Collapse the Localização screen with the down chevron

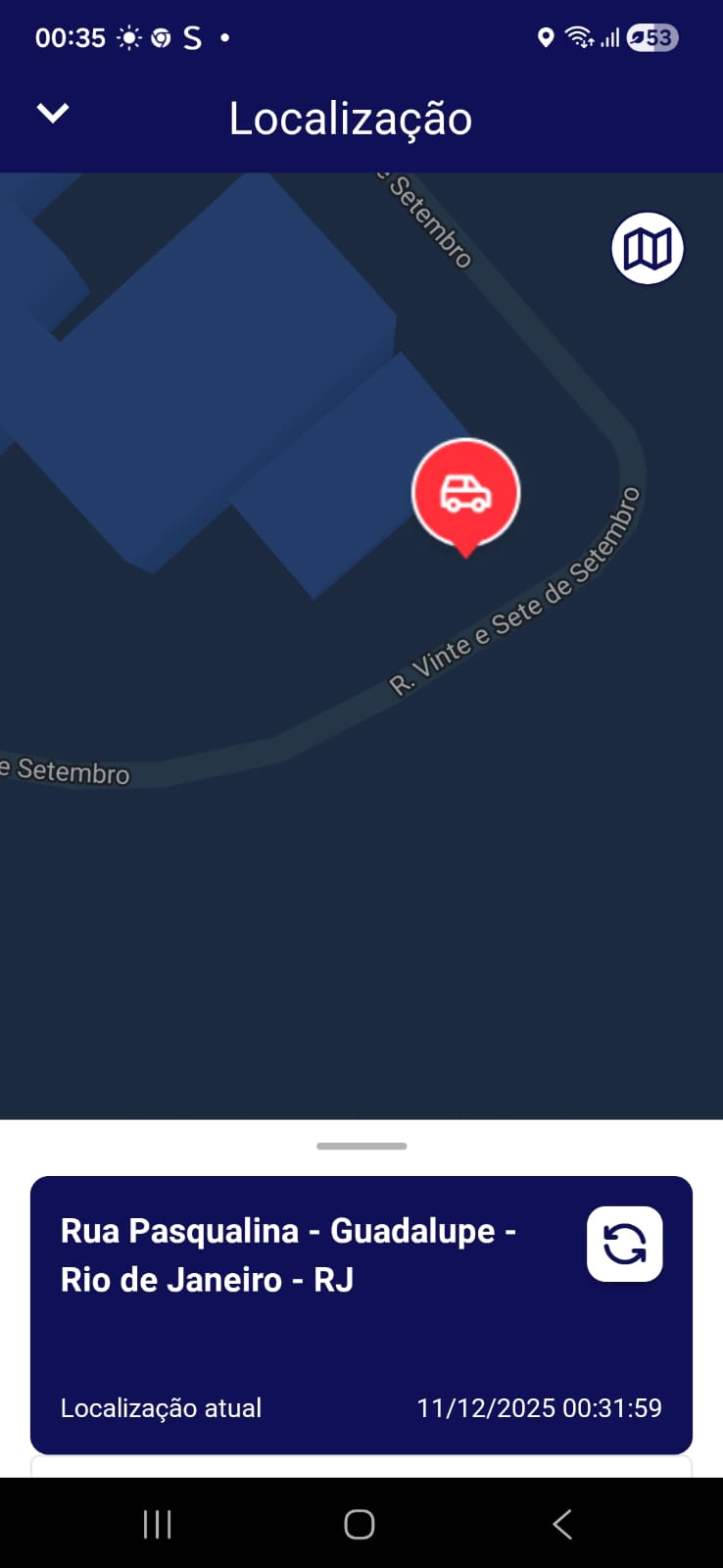click(53, 114)
